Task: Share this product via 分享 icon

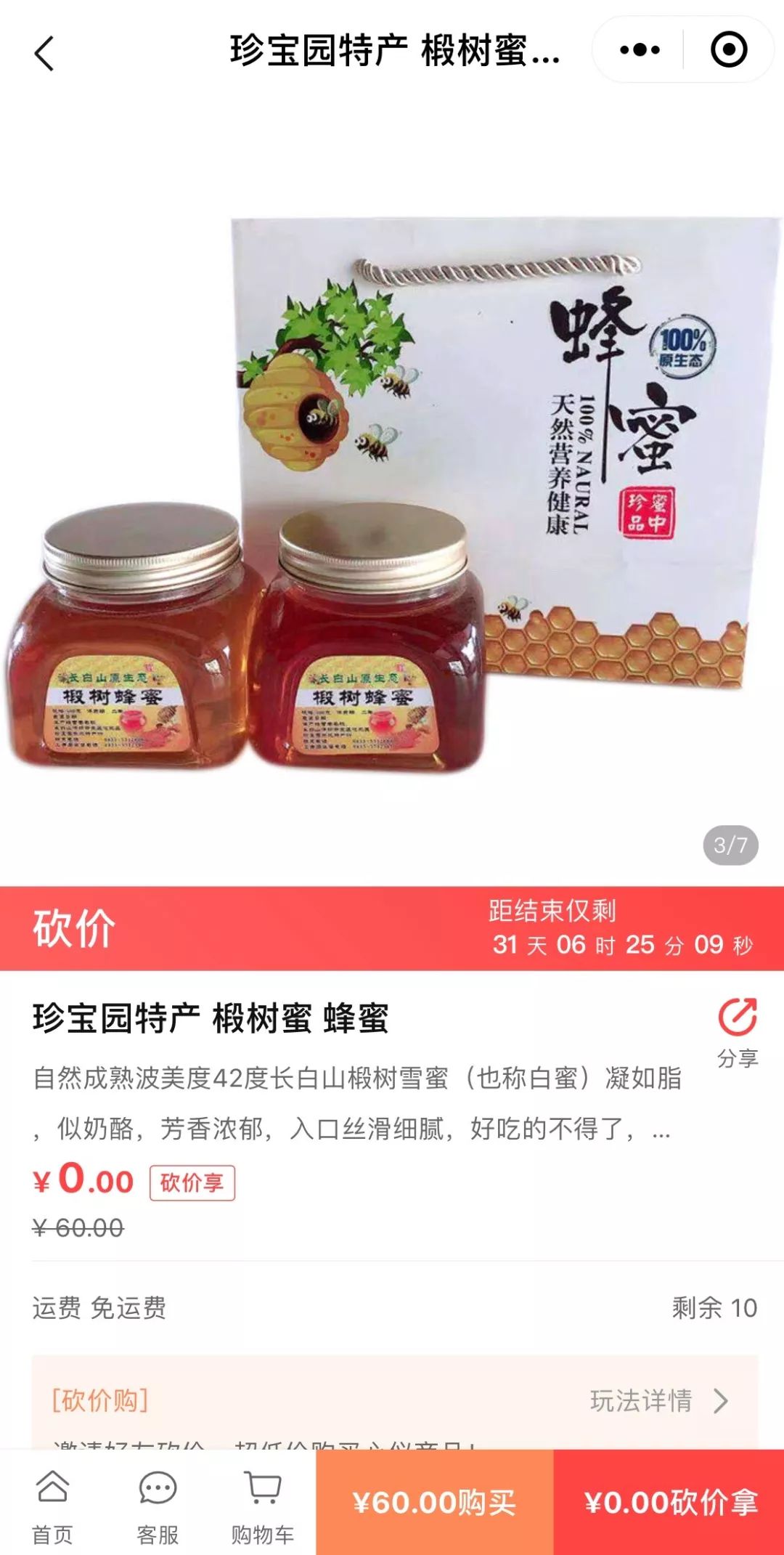Action: click(738, 1030)
